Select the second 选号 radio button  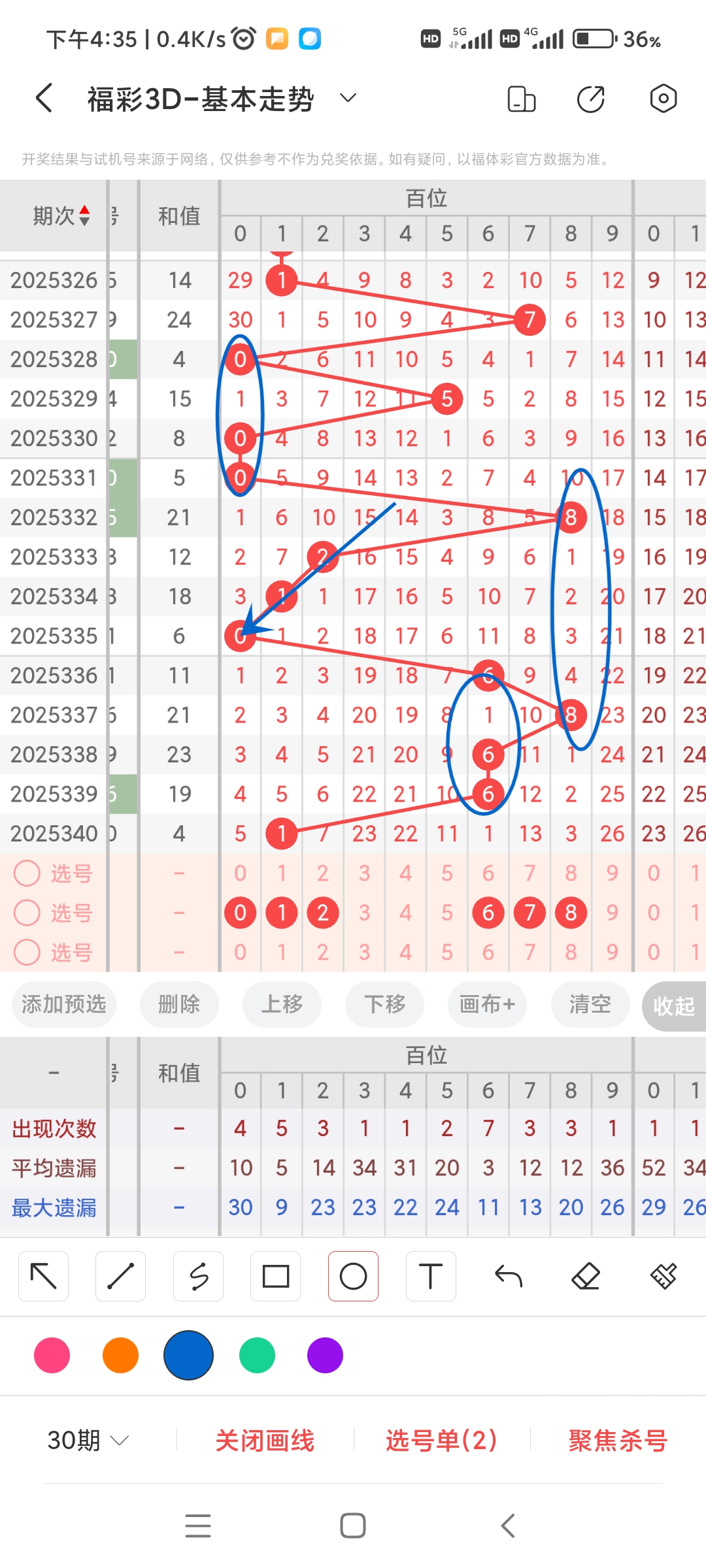tap(27, 913)
